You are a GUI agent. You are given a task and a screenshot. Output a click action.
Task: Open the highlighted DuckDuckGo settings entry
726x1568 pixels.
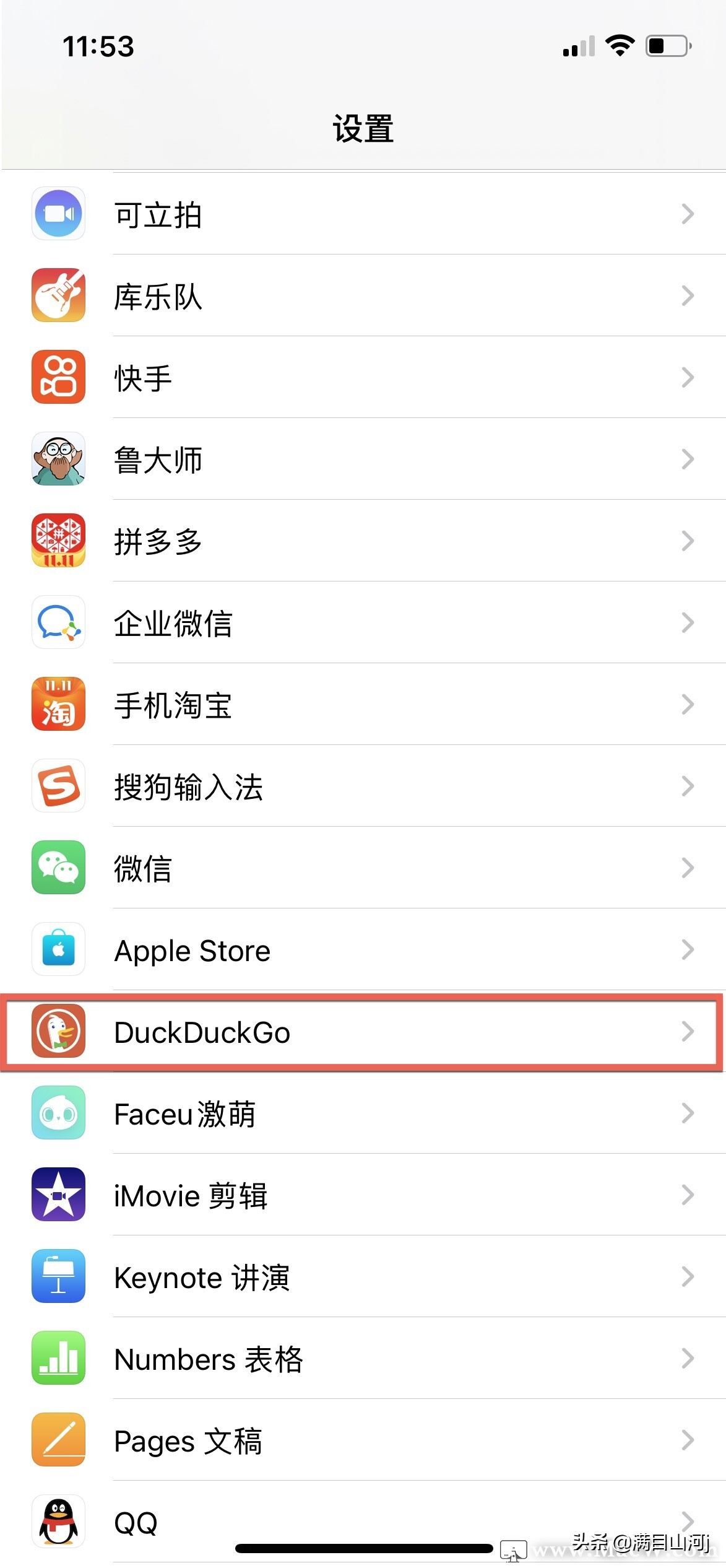(363, 1033)
